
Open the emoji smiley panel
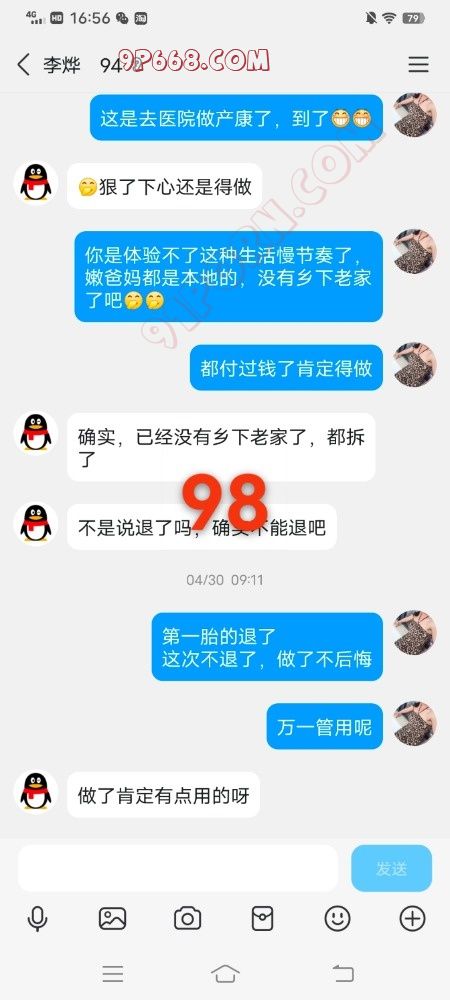pyautogui.click(x=337, y=918)
